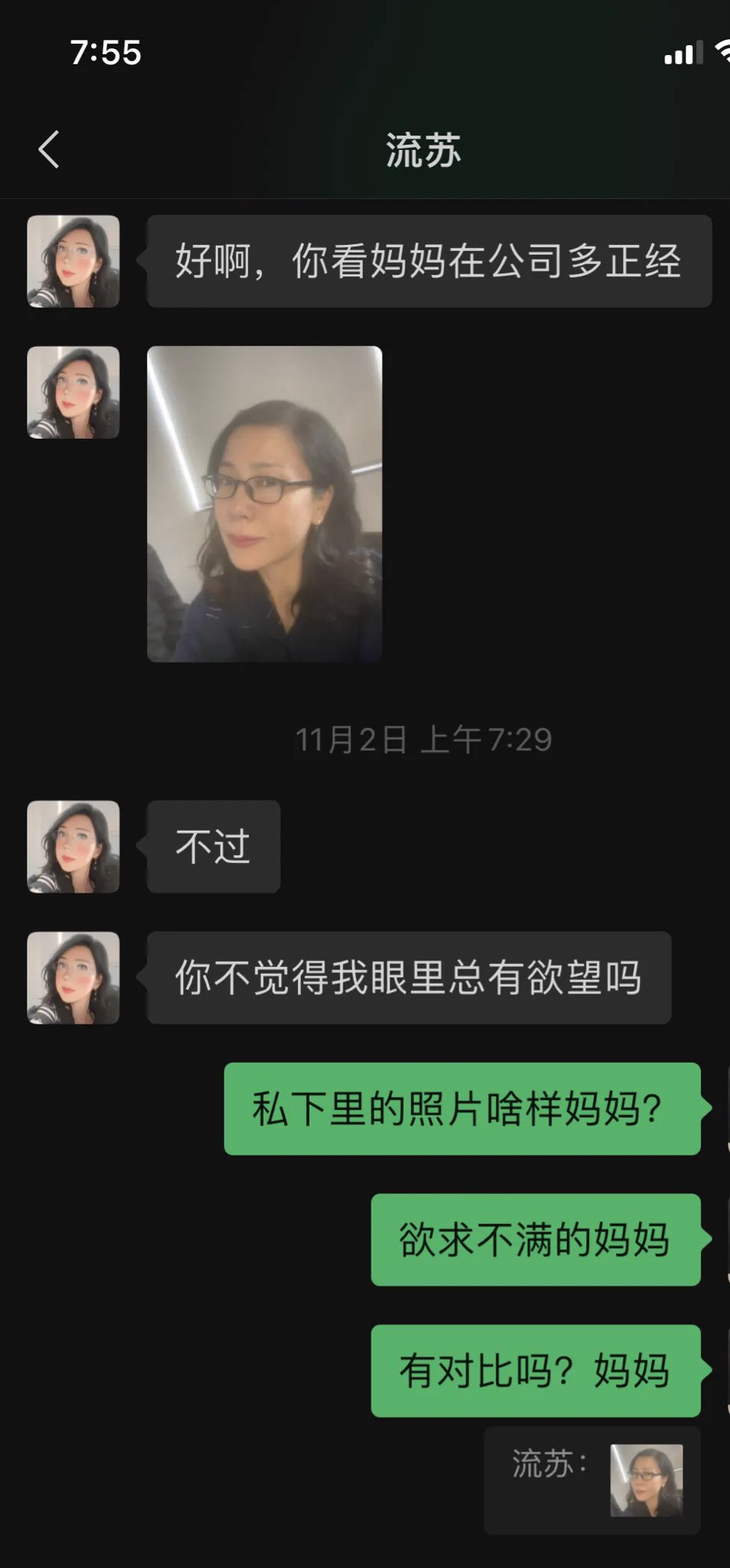The height and width of the screenshot is (1568, 730).
Task: Tap the 有对比吗？妈妈 bubble
Action: [x=534, y=1372]
